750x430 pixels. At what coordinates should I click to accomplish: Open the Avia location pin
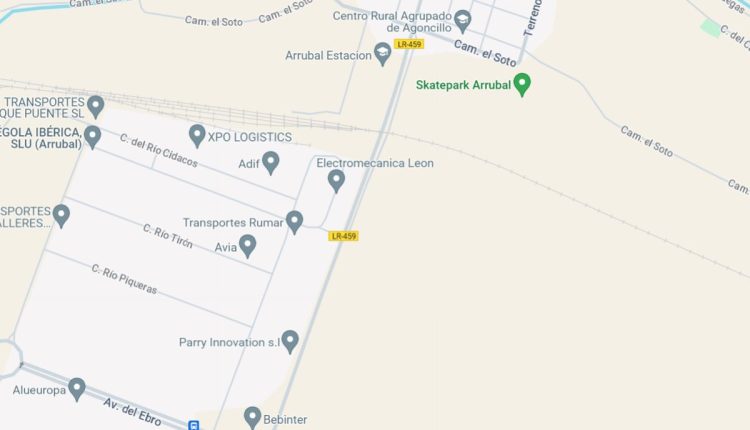coord(248,245)
